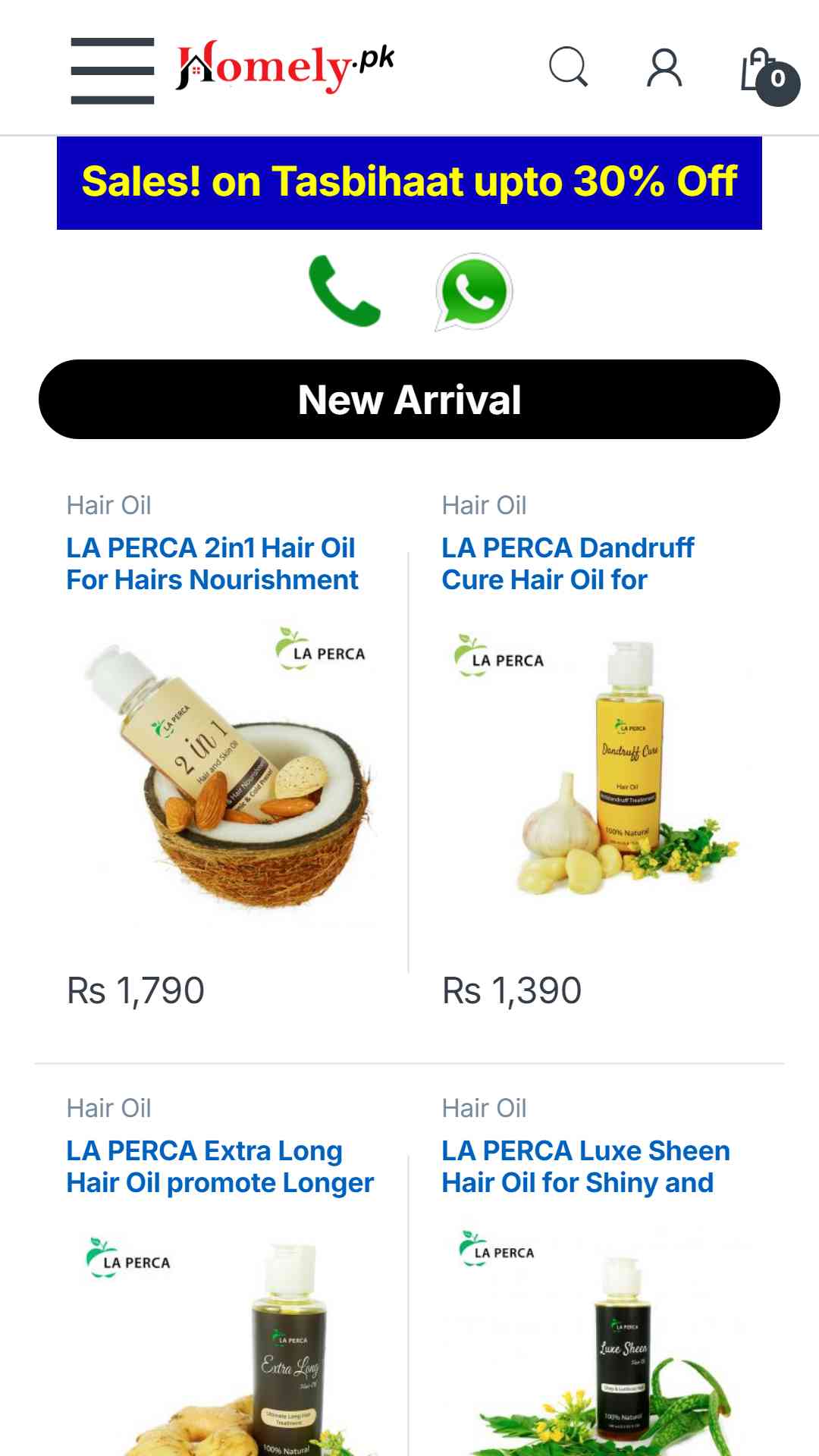This screenshot has height=1456, width=819.
Task: Open LA PERCA Luxe Sheen Hair Oil link
Action: coord(585,1166)
